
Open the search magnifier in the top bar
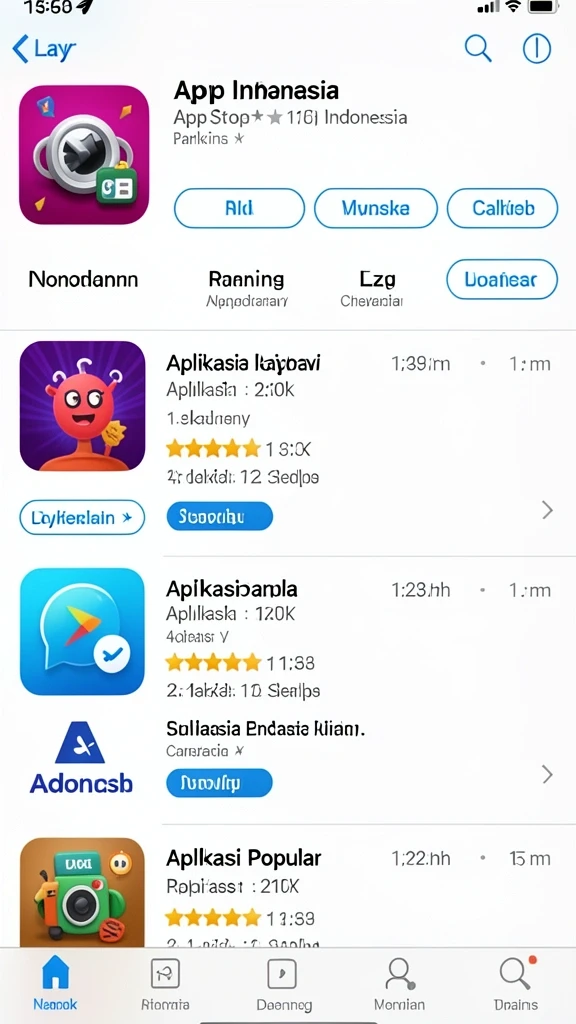click(x=478, y=49)
